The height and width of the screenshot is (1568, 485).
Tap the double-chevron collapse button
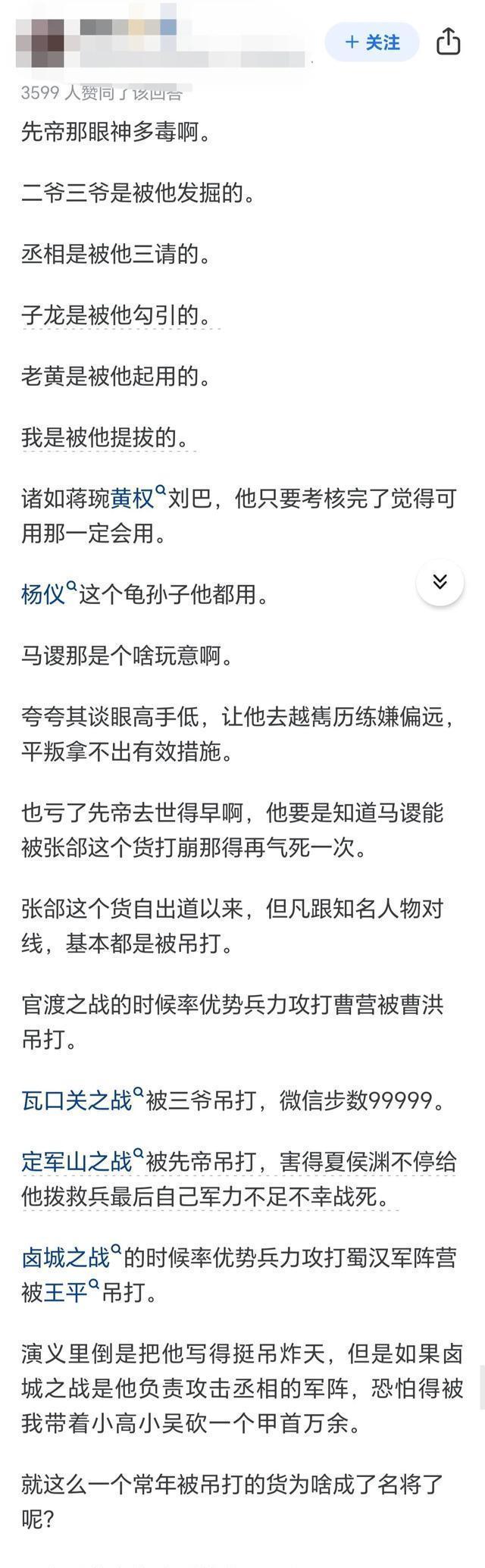point(440,583)
